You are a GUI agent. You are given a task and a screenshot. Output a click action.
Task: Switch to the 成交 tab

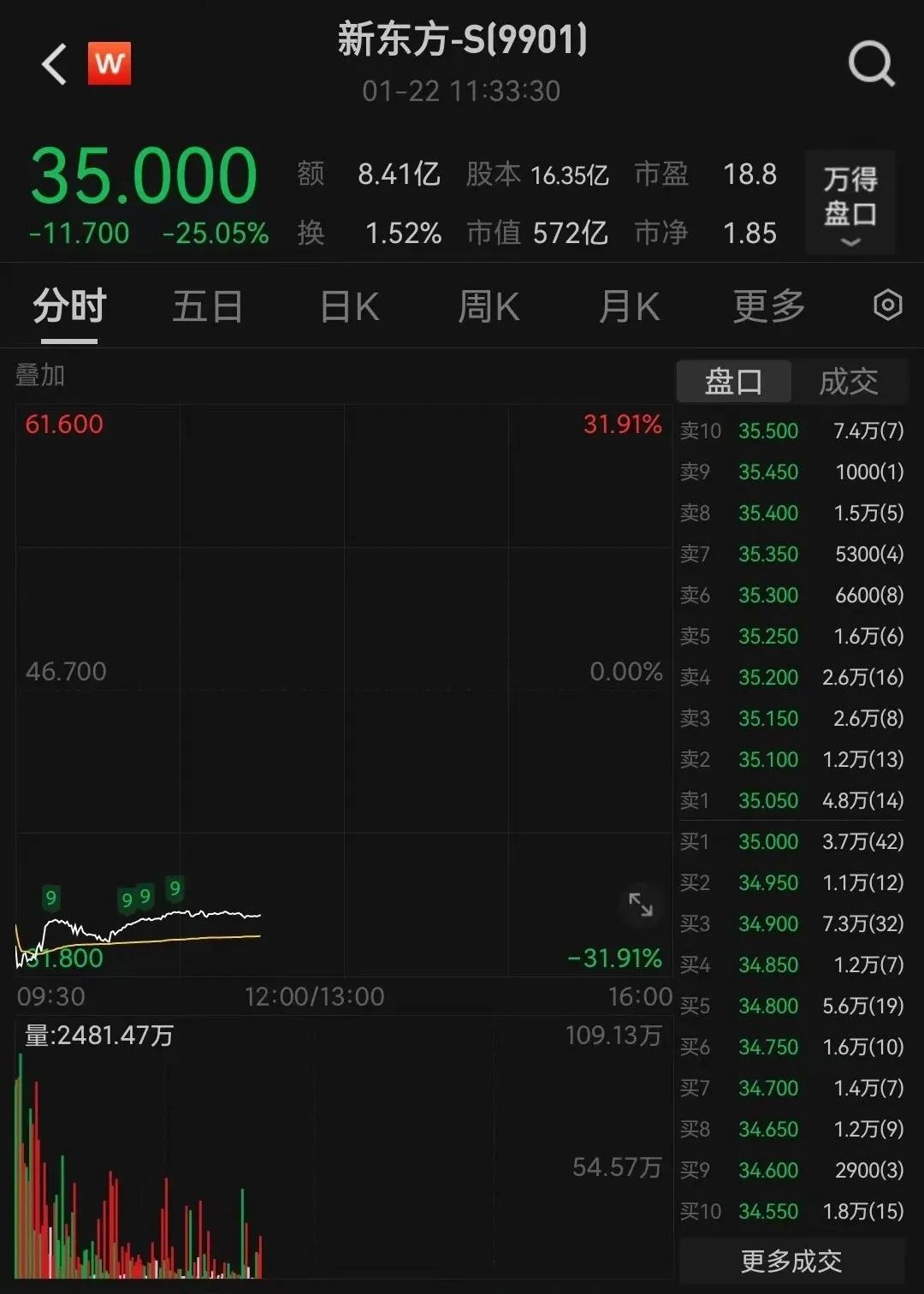coord(848,382)
